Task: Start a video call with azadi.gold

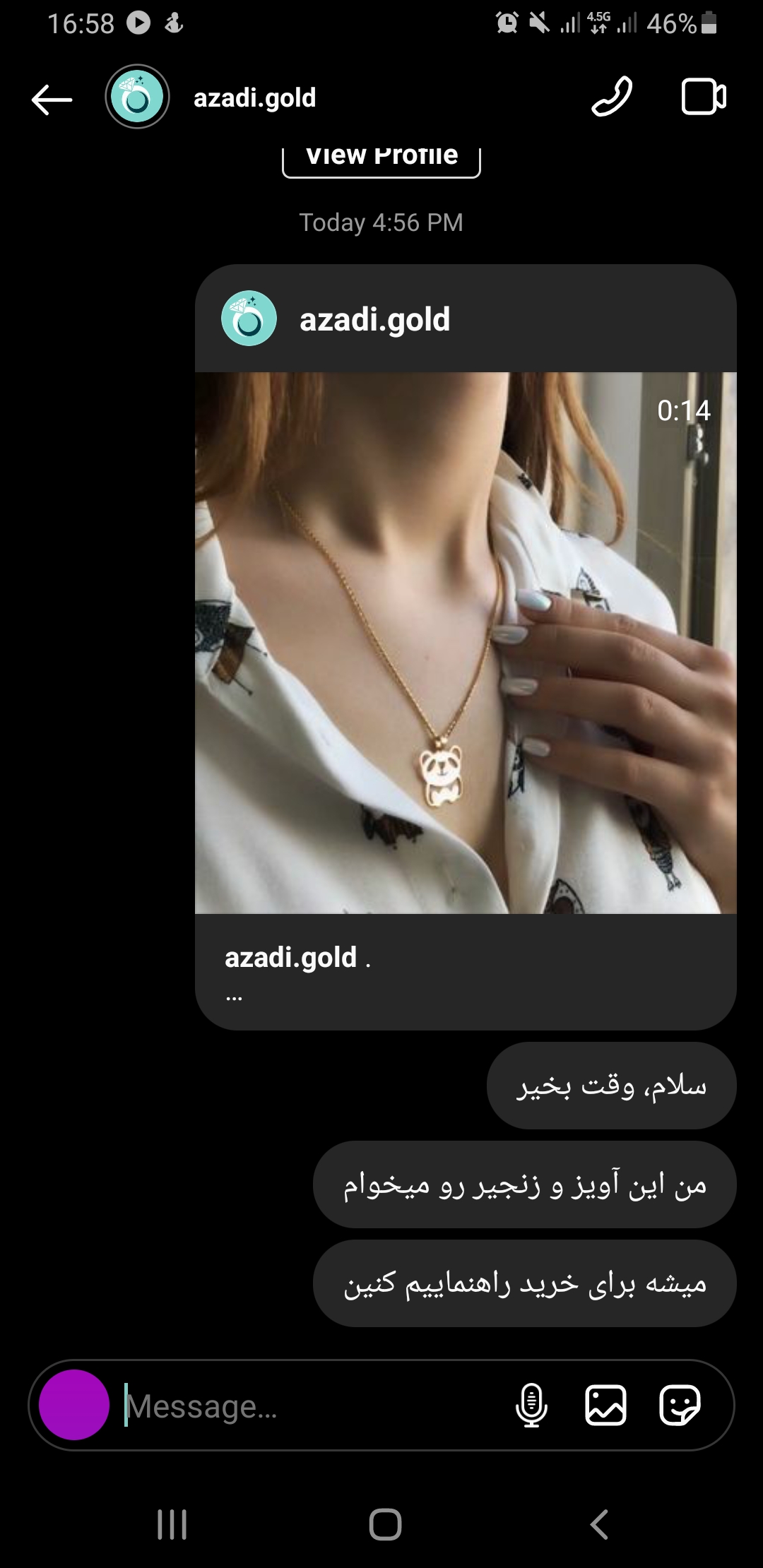Action: [x=704, y=97]
